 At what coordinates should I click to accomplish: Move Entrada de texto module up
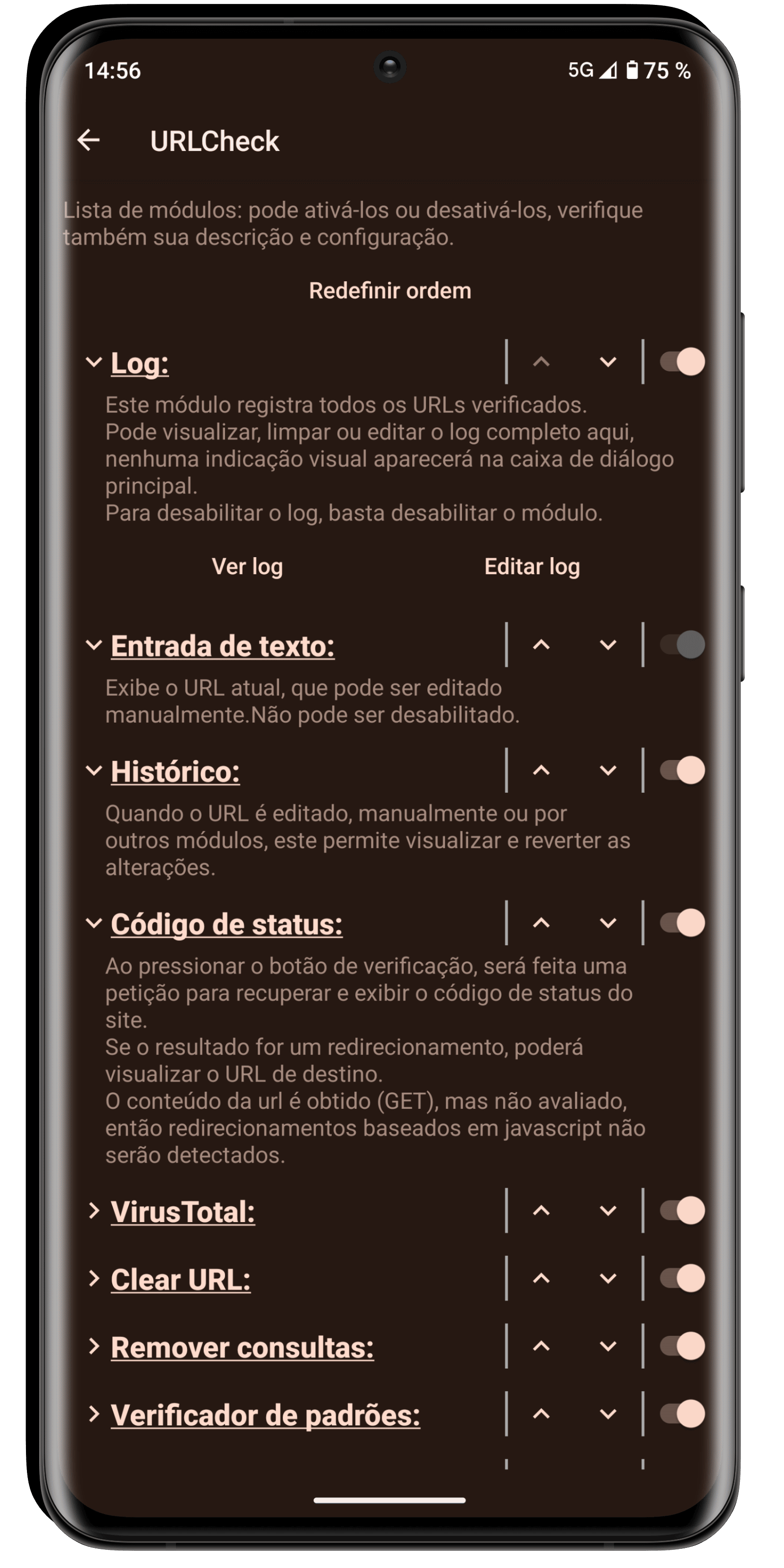[541, 645]
